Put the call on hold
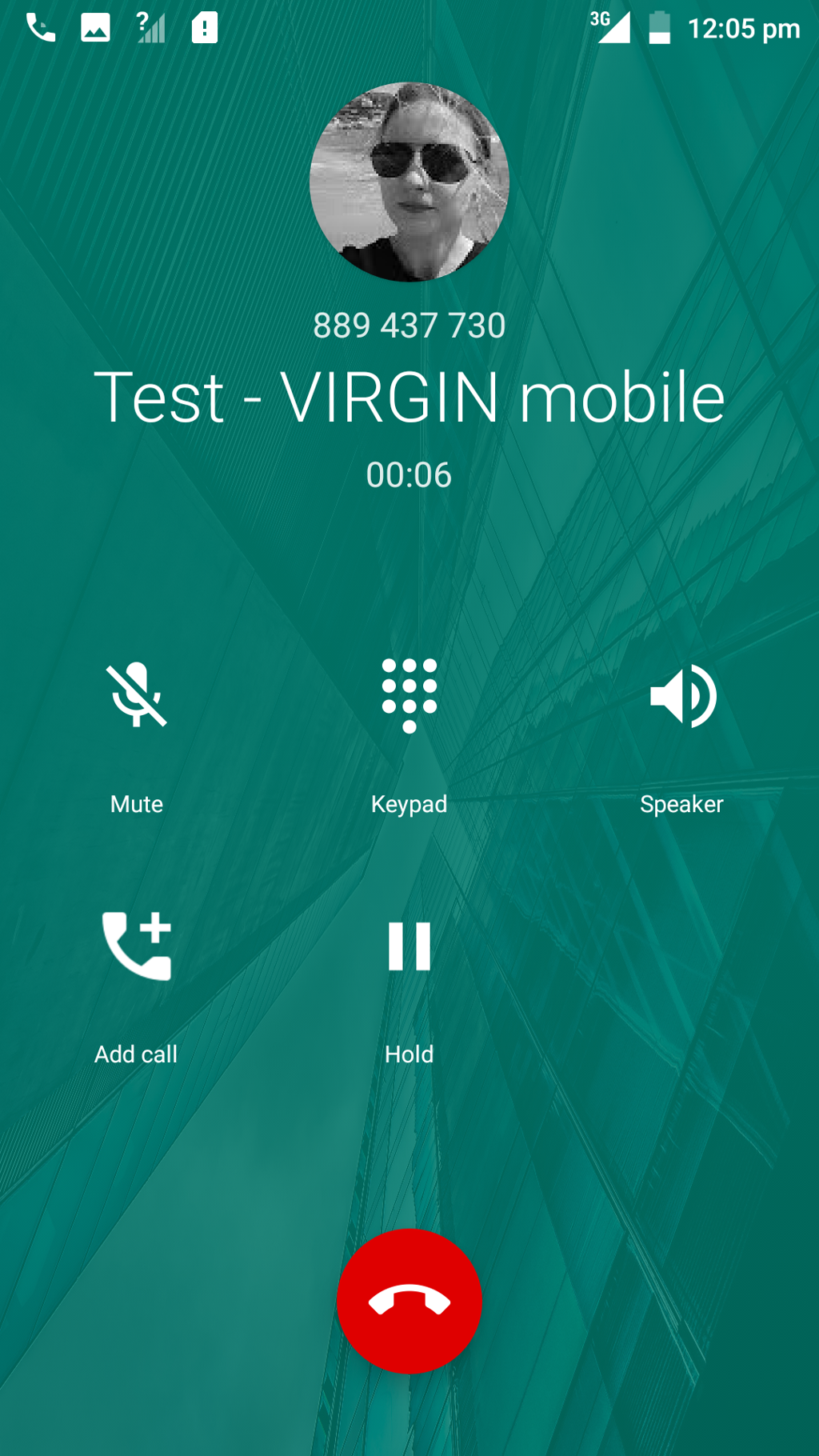 click(409, 946)
